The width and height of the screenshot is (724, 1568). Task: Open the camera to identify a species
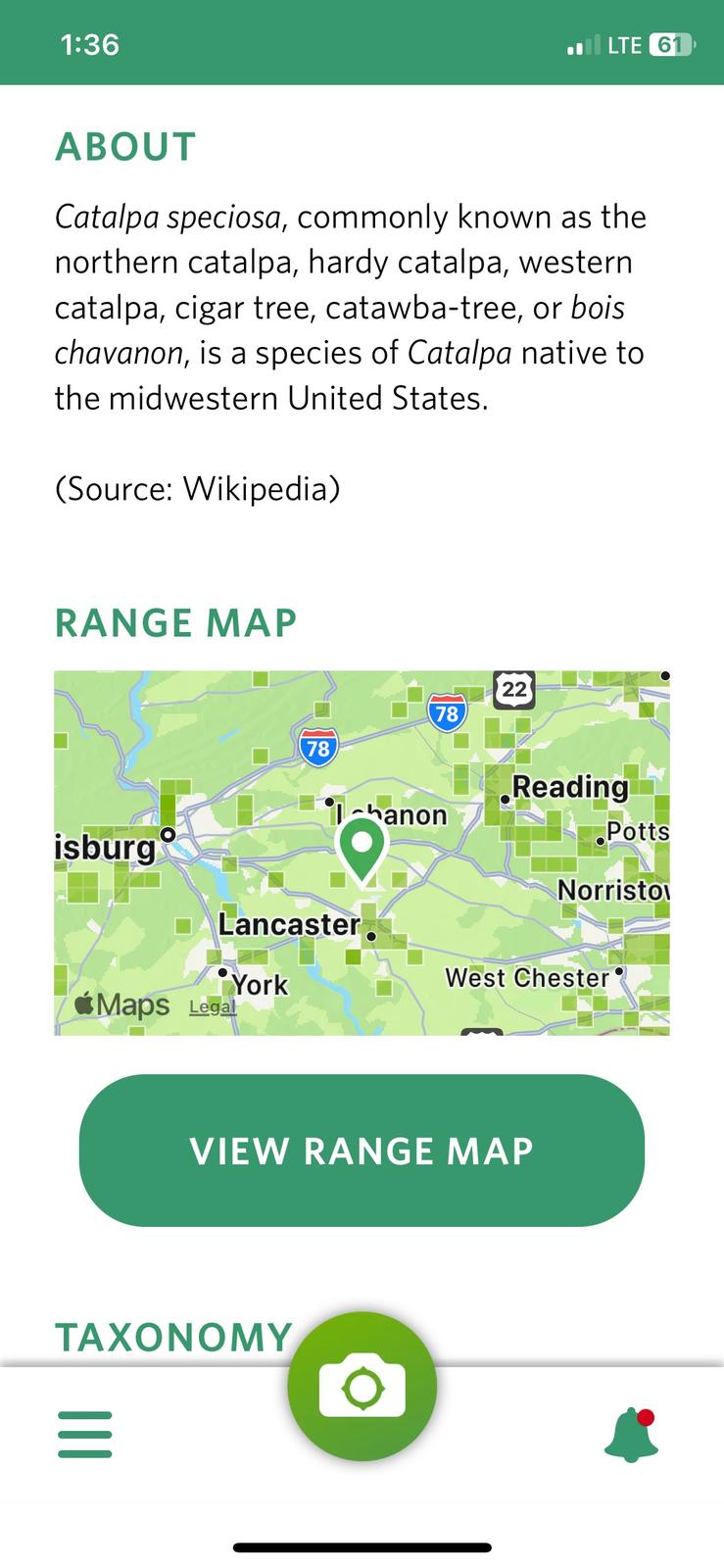tap(362, 1387)
